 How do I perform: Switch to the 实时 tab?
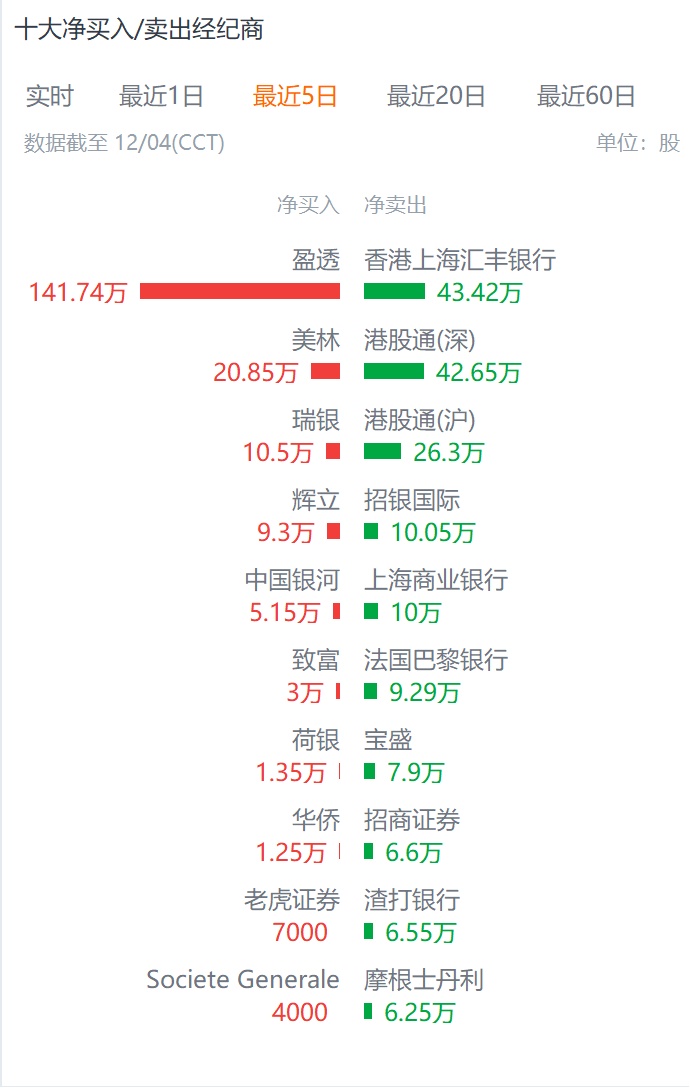[x=50, y=97]
